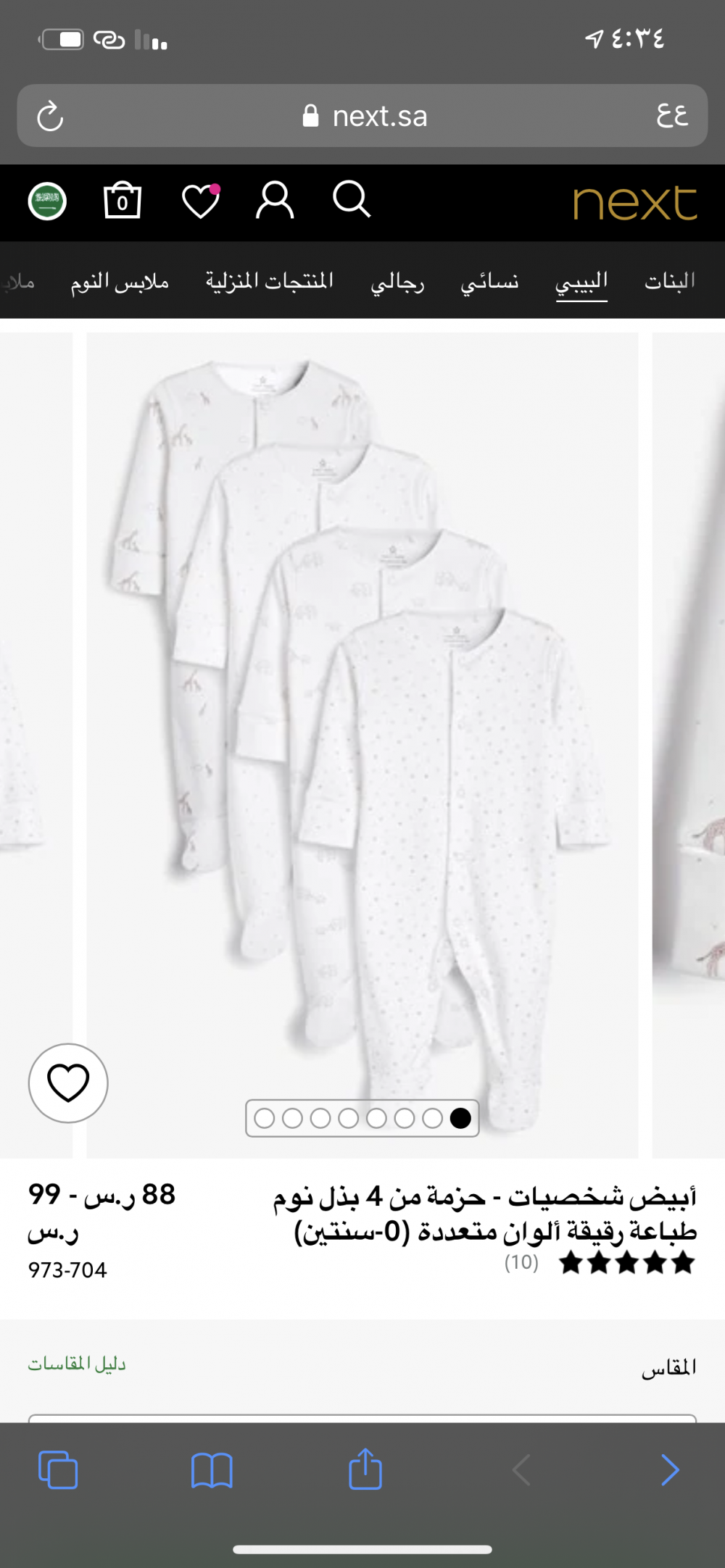This screenshot has height=1568, width=725.
Task: Open the favourites heart in header
Action: (201, 201)
